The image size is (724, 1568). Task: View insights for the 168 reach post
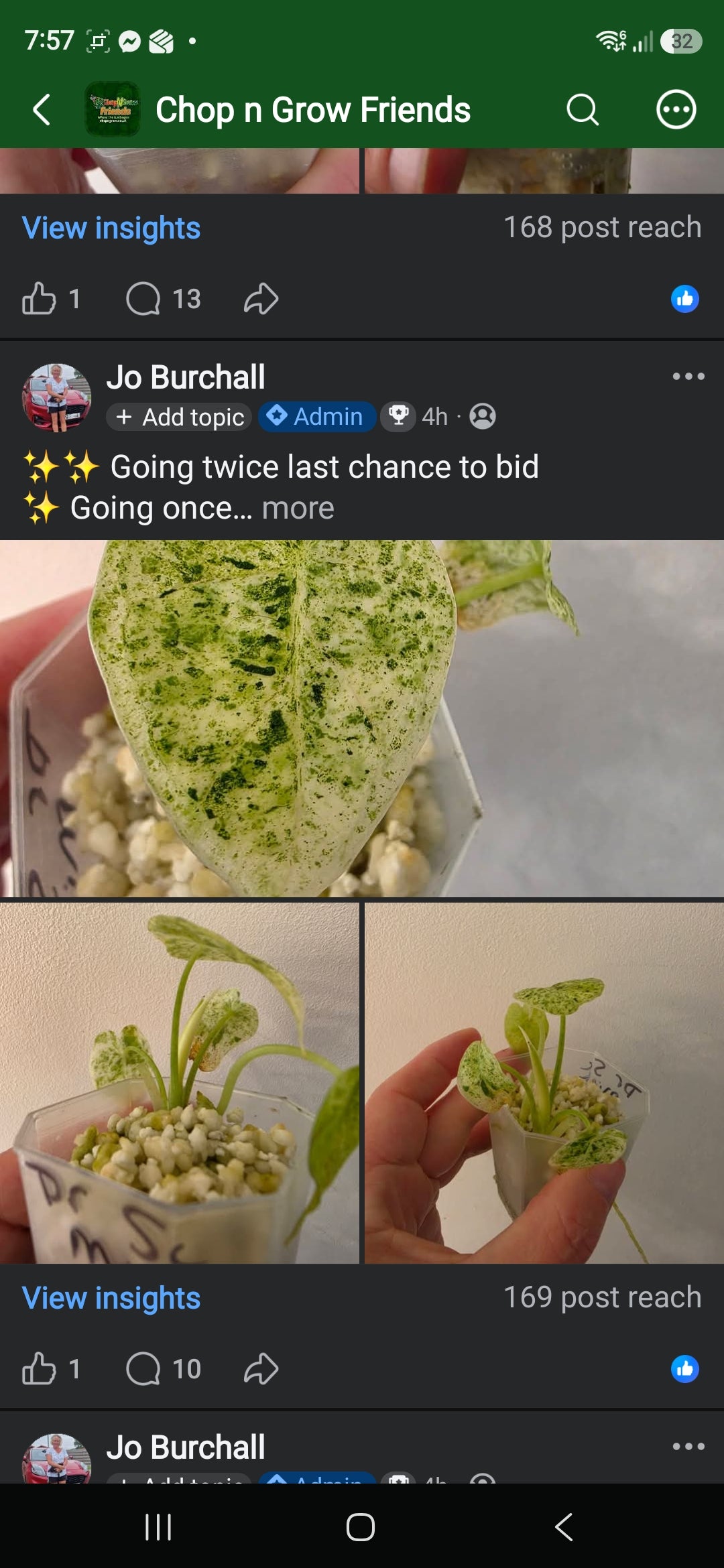point(111,228)
